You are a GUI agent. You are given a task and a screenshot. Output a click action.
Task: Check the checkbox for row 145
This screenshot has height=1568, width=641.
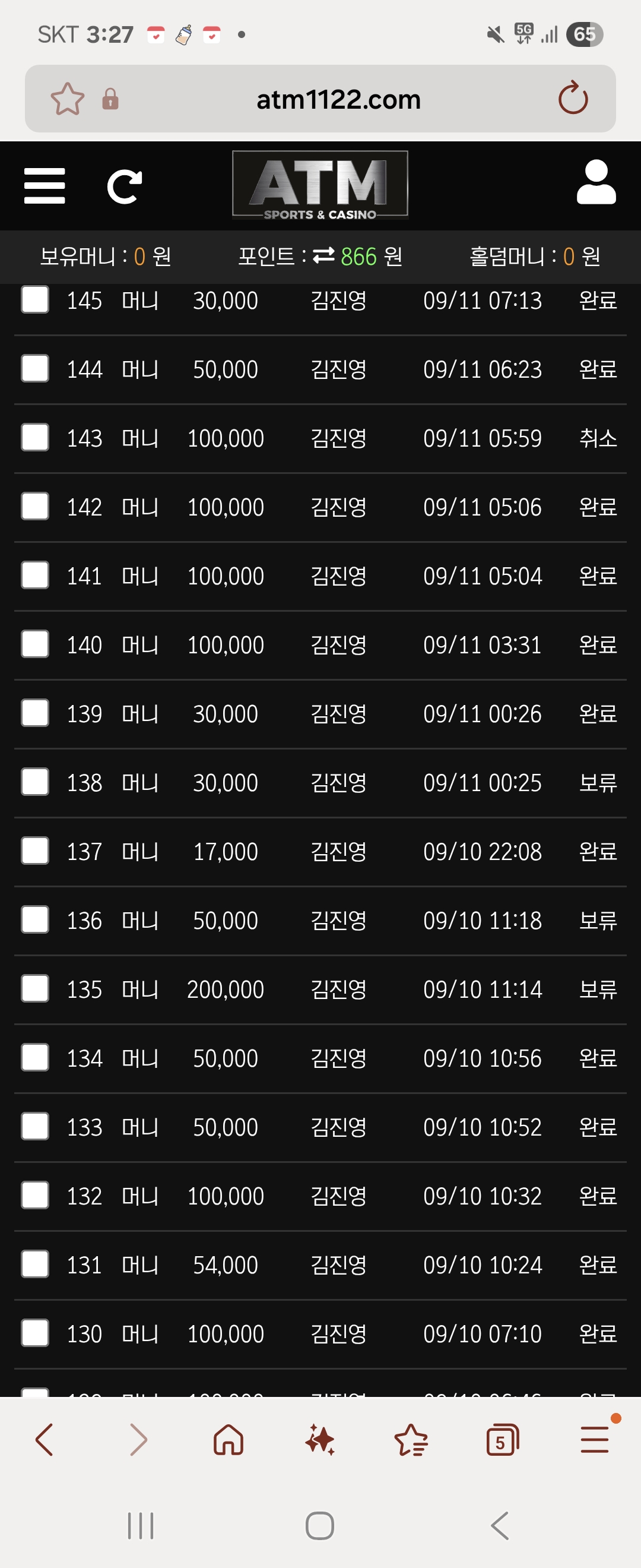[x=34, y=299]
